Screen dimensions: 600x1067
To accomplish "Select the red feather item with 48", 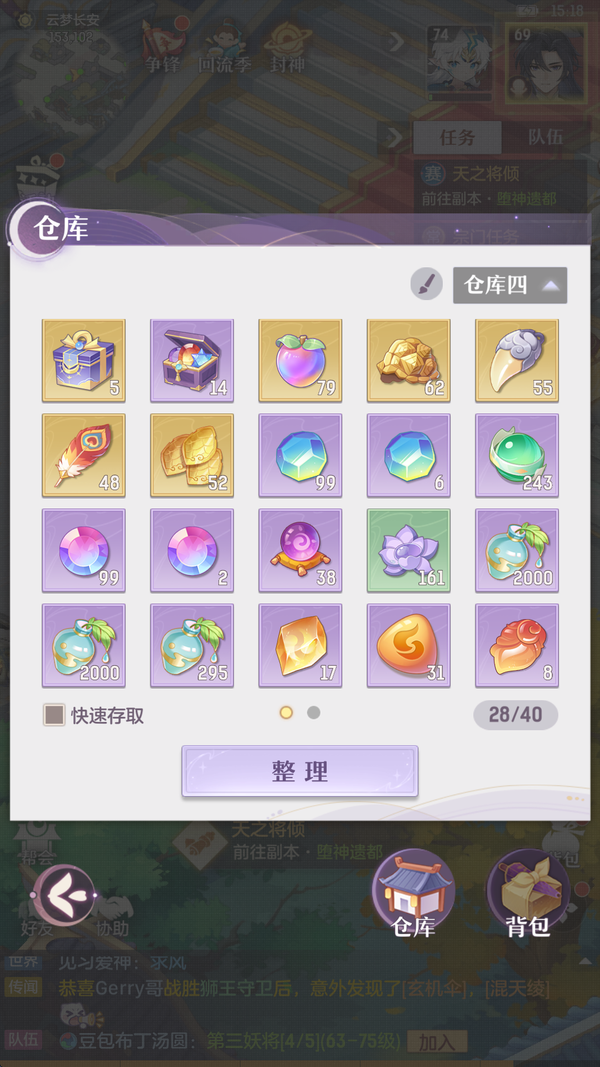I will 84,456.
